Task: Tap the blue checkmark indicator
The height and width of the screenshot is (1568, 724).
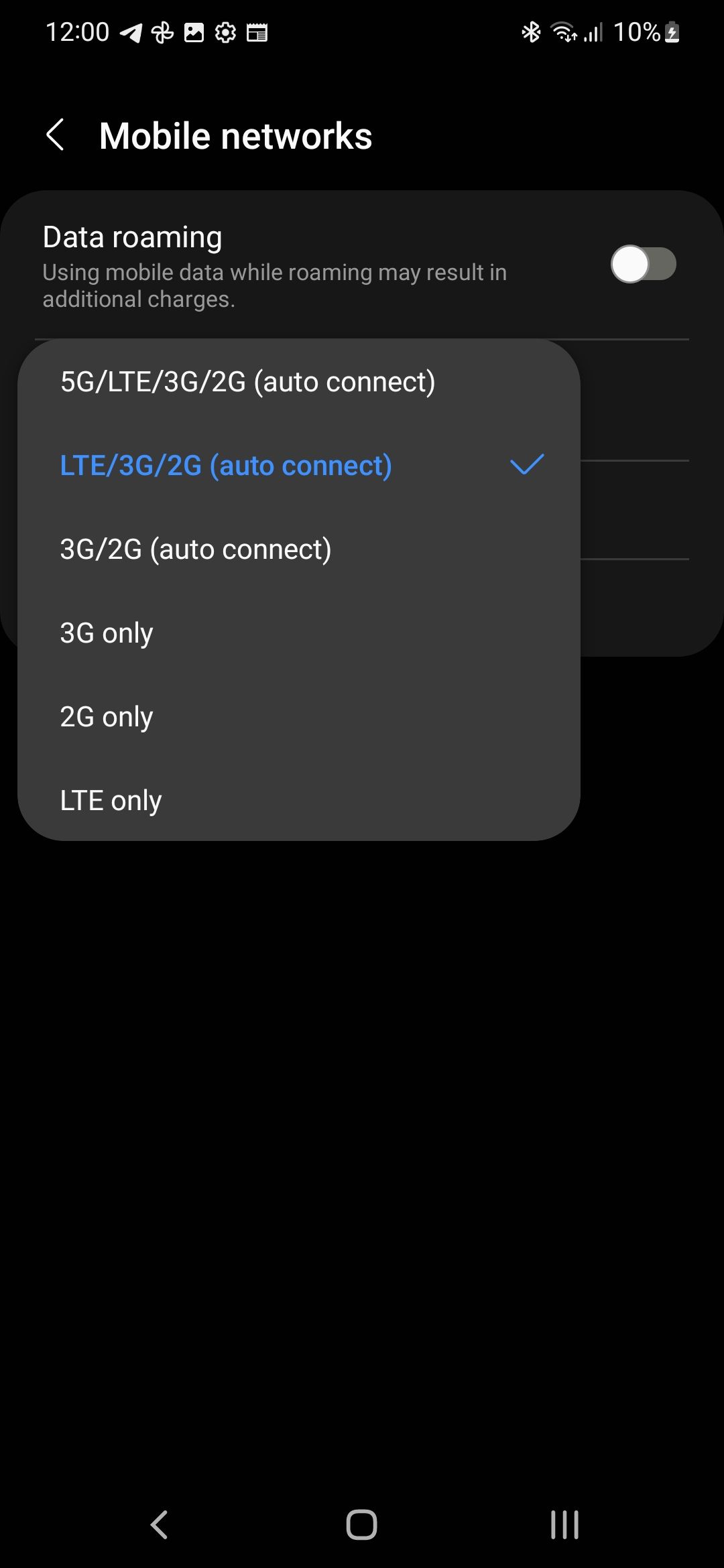Action: coord(528,464)
